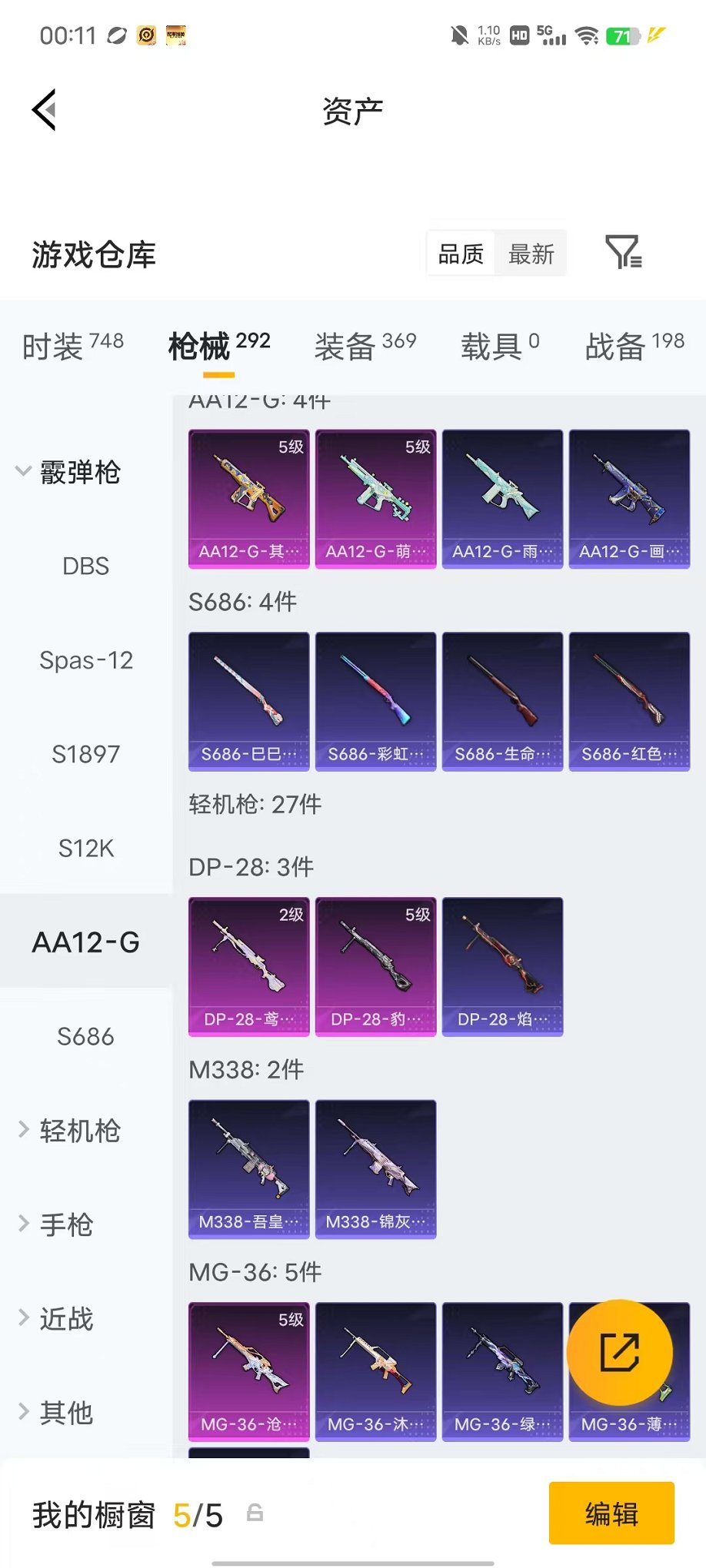Switch to the 时装 tab
Image resolution: width=706 pixels, height=1568 pixels.
[x=72, y=345]
